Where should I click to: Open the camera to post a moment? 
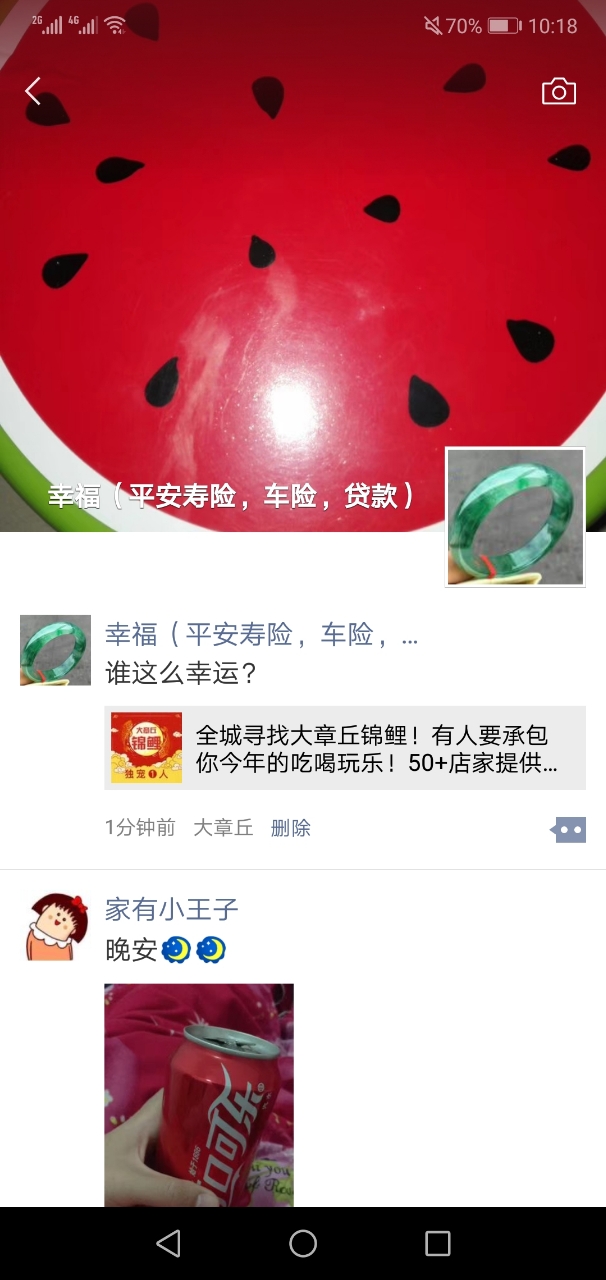[558, 92]
